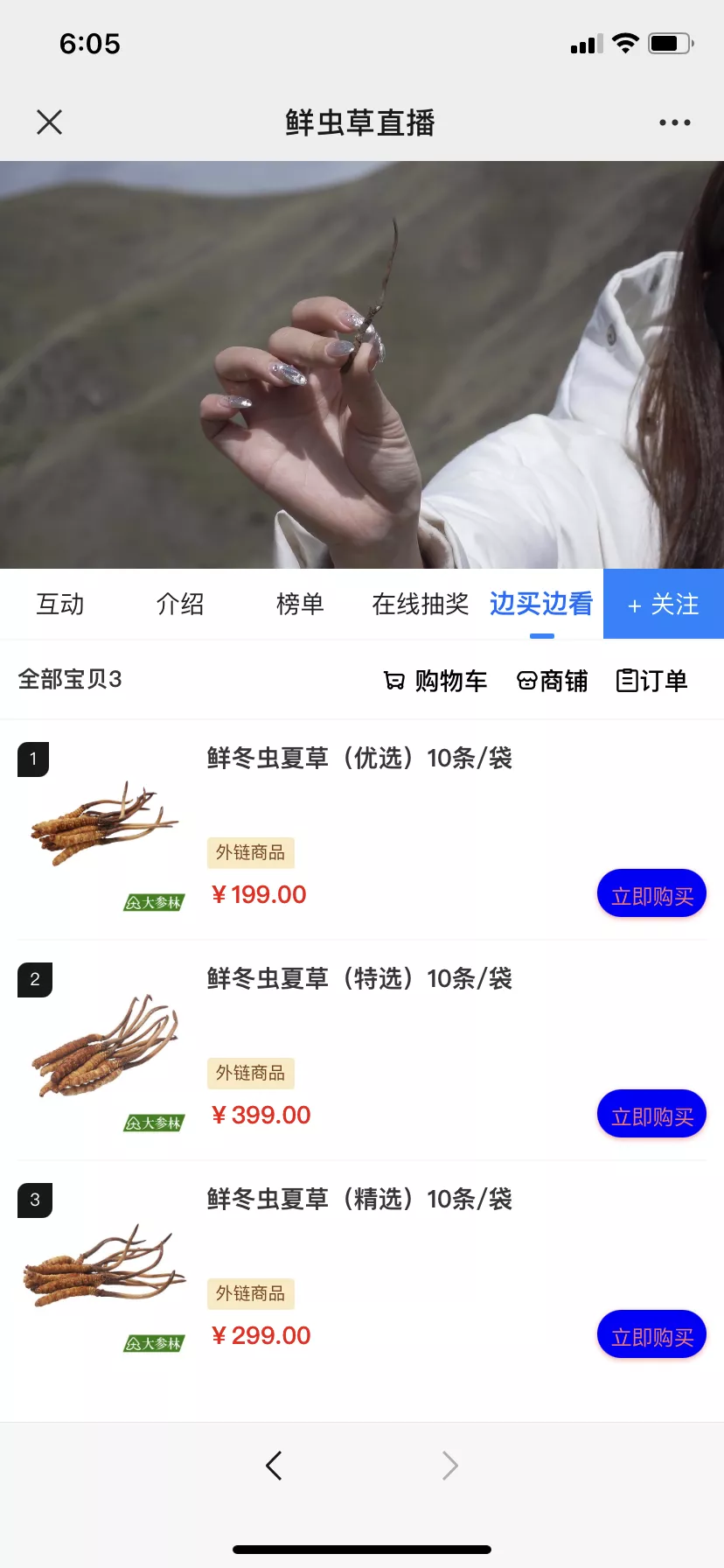
Task: Follow the streamer with +关注
Action: coord(663,604)
